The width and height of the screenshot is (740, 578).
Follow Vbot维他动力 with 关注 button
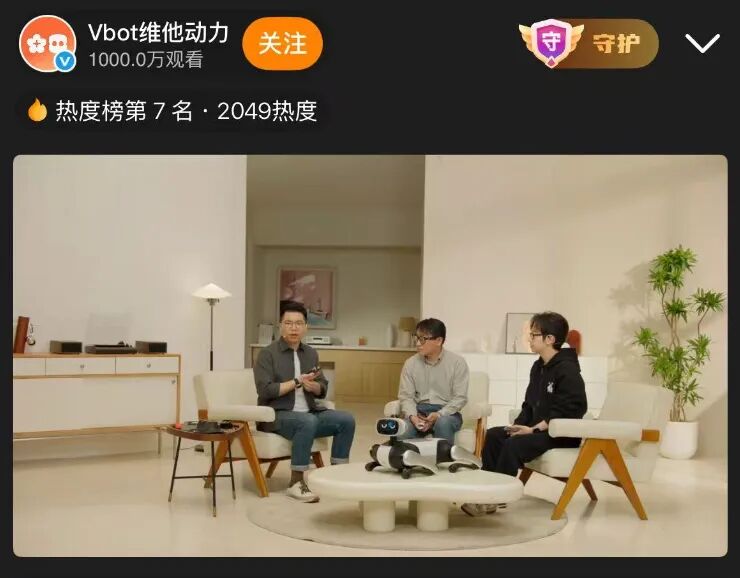tap(282, 43)
